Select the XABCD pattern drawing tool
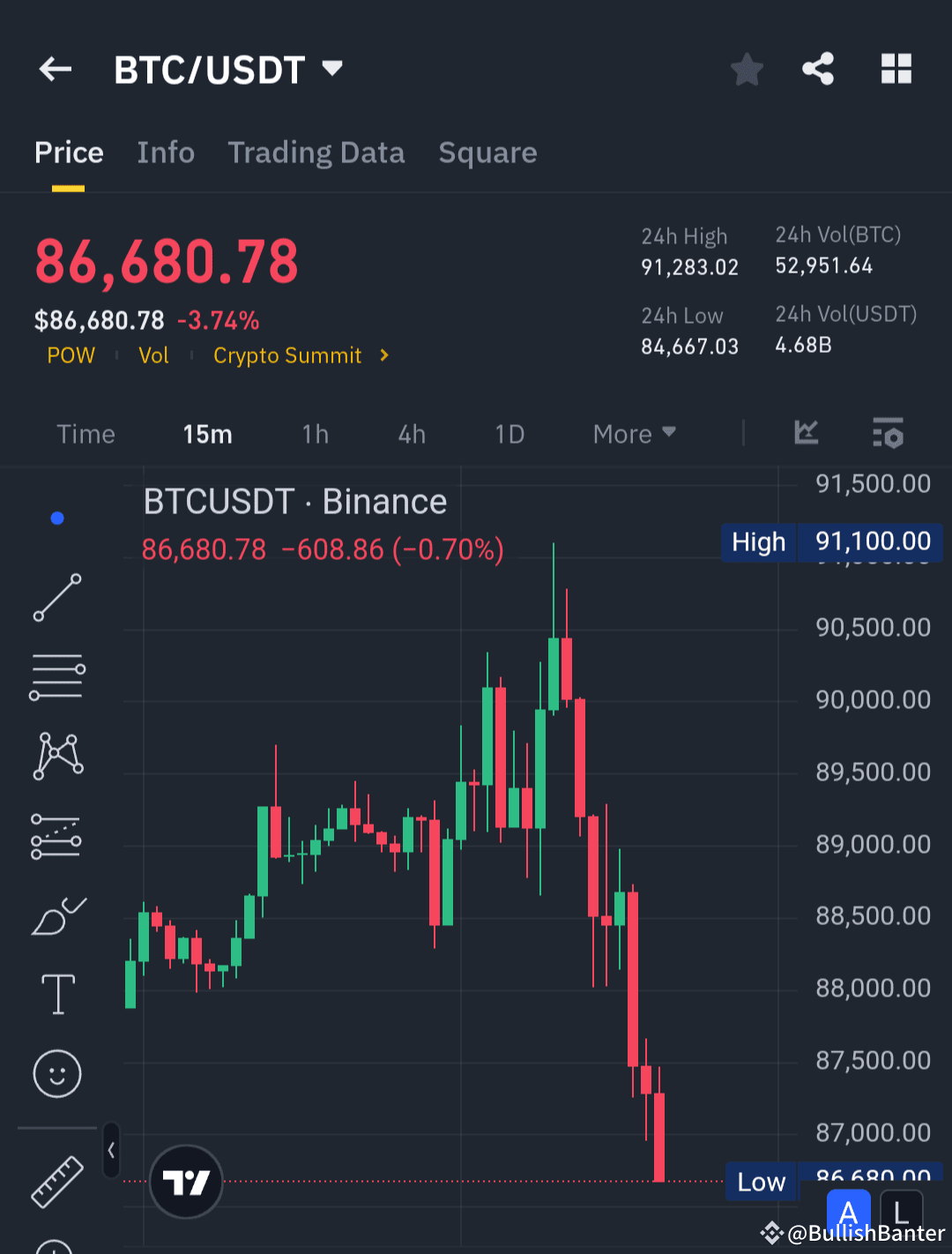The width and height of the screenshot is (952, 1254). point(56,754)
